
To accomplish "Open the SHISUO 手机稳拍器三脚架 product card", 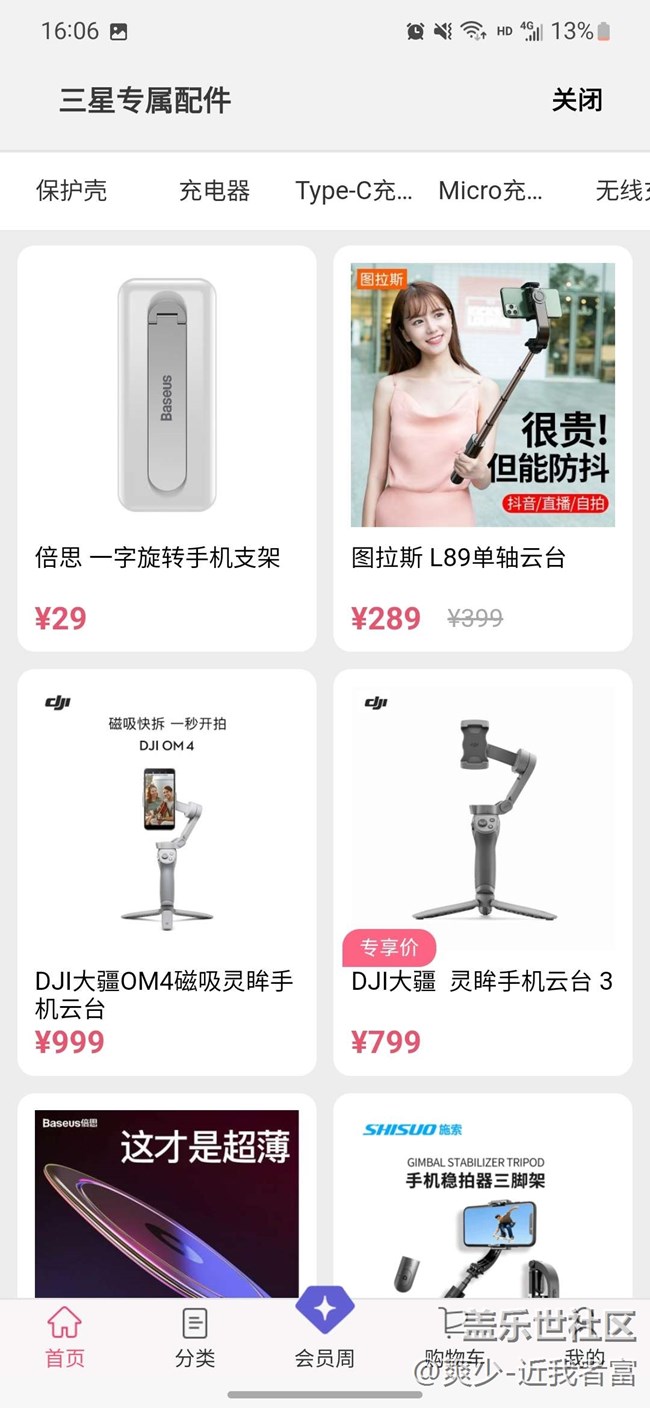I will click(482, 1200).
